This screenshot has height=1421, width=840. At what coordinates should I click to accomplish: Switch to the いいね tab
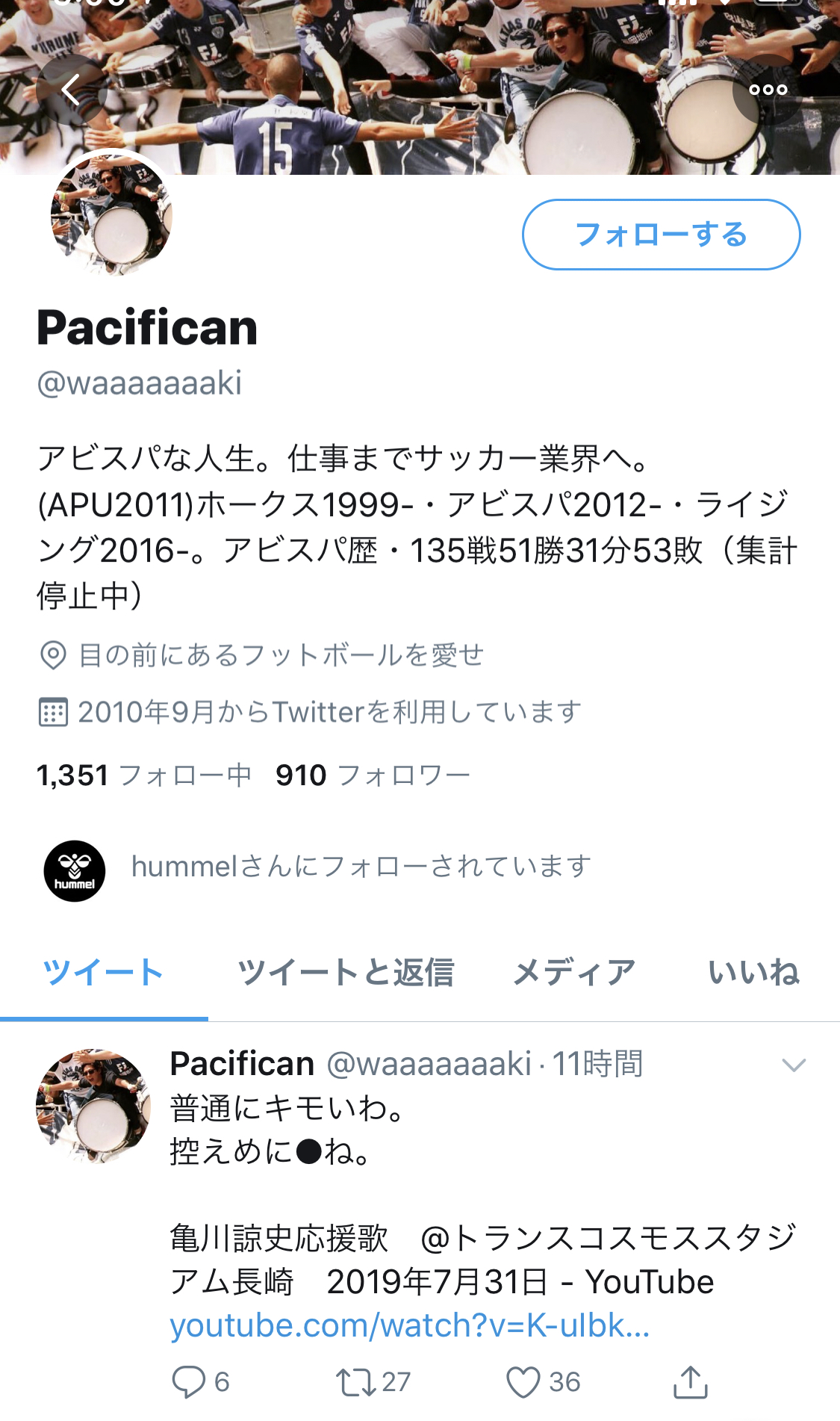coord(753,973)
